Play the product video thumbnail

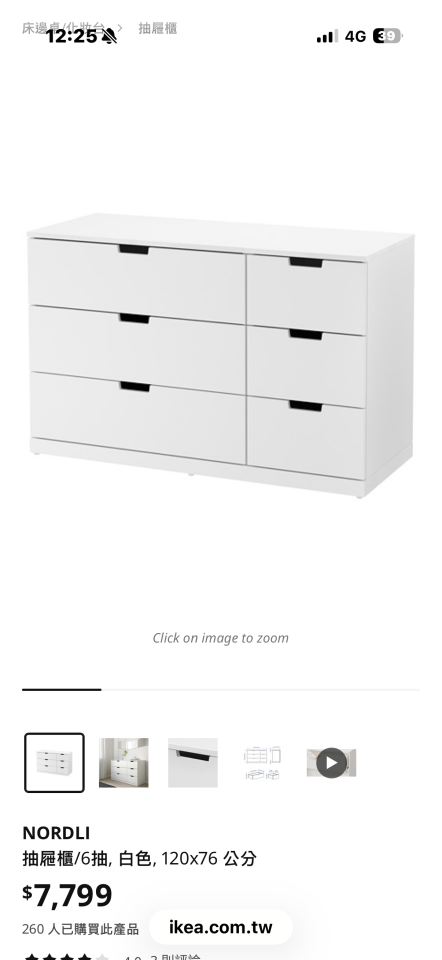click(x=331, y=763)
